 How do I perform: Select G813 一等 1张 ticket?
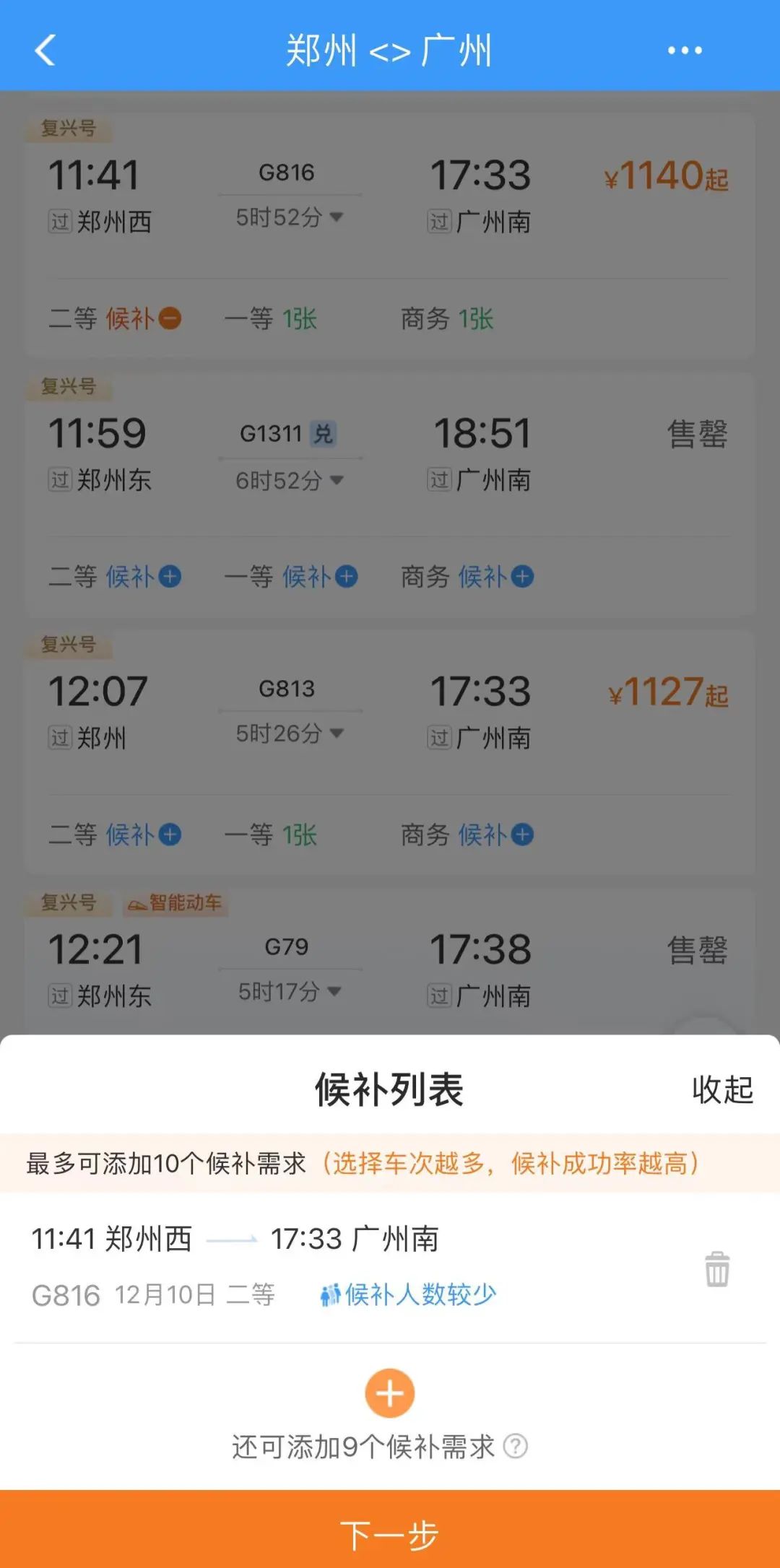coord(272,835)
